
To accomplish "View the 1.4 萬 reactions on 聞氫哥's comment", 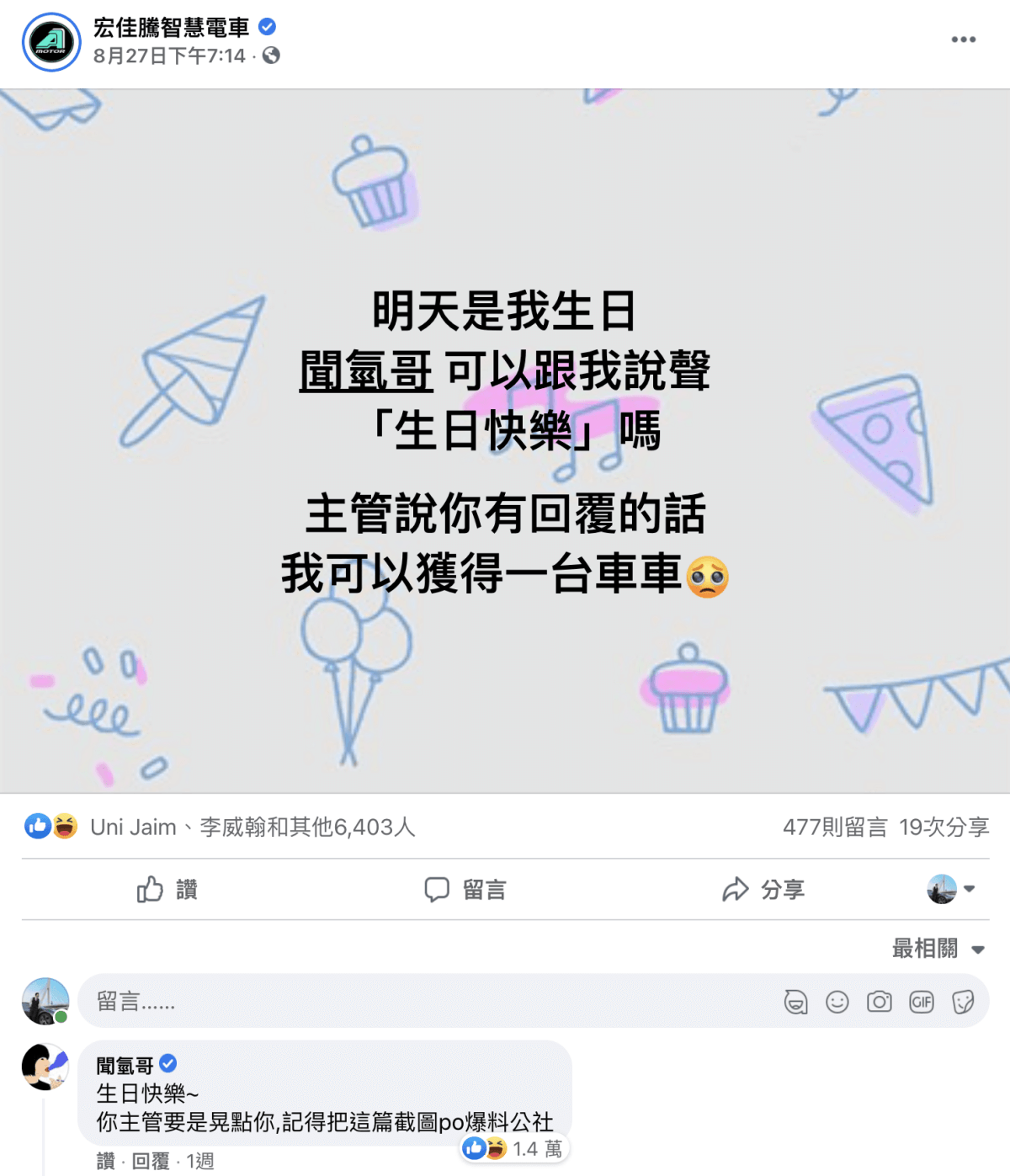I will pos(515,1148).
